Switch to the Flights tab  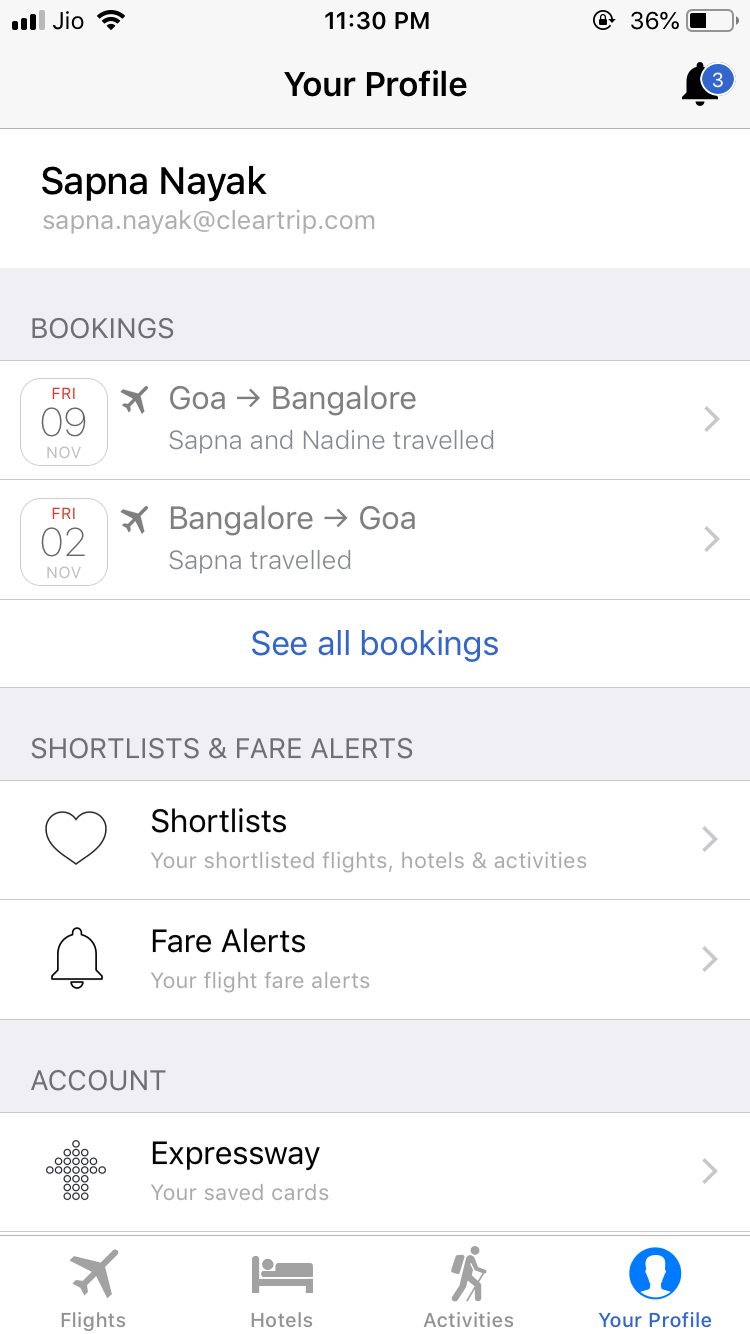pos(94,1288)
